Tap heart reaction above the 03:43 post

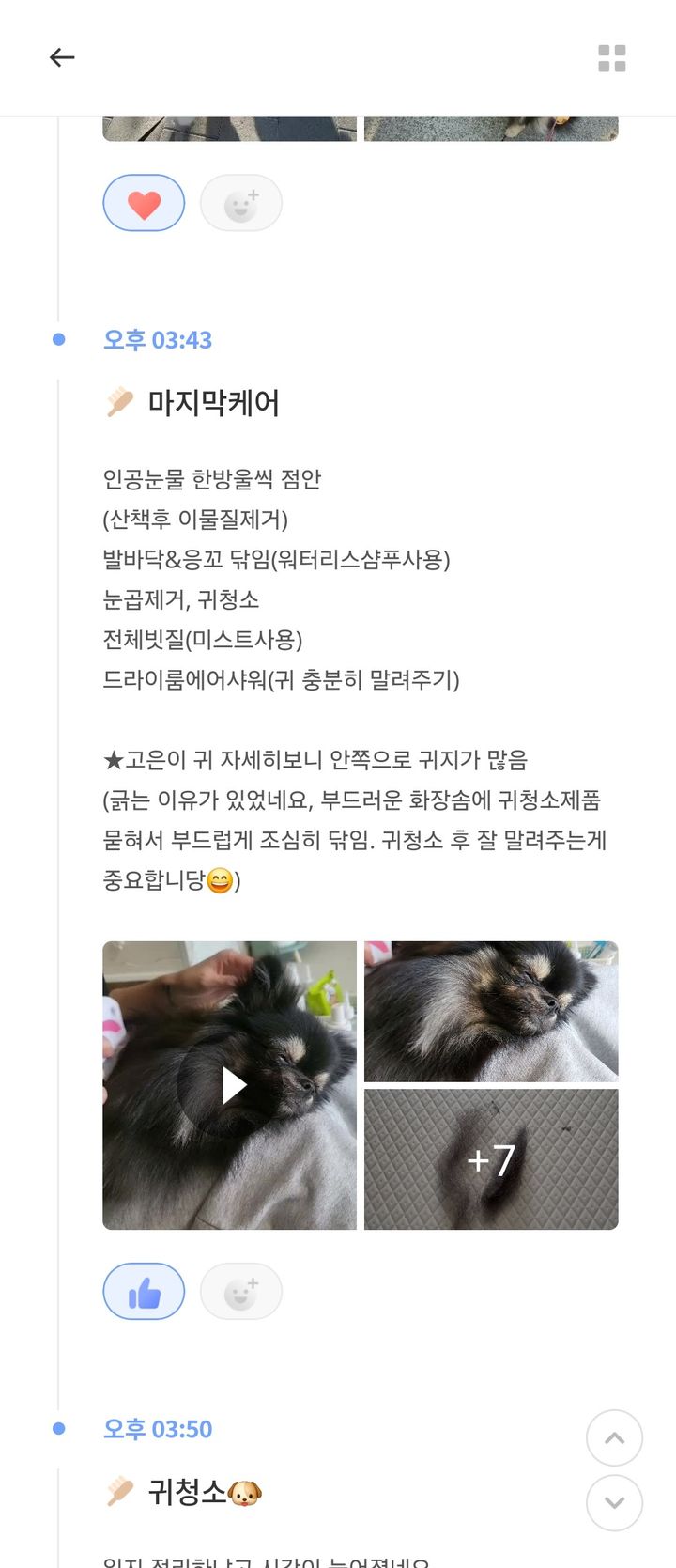tap(144, 203)
